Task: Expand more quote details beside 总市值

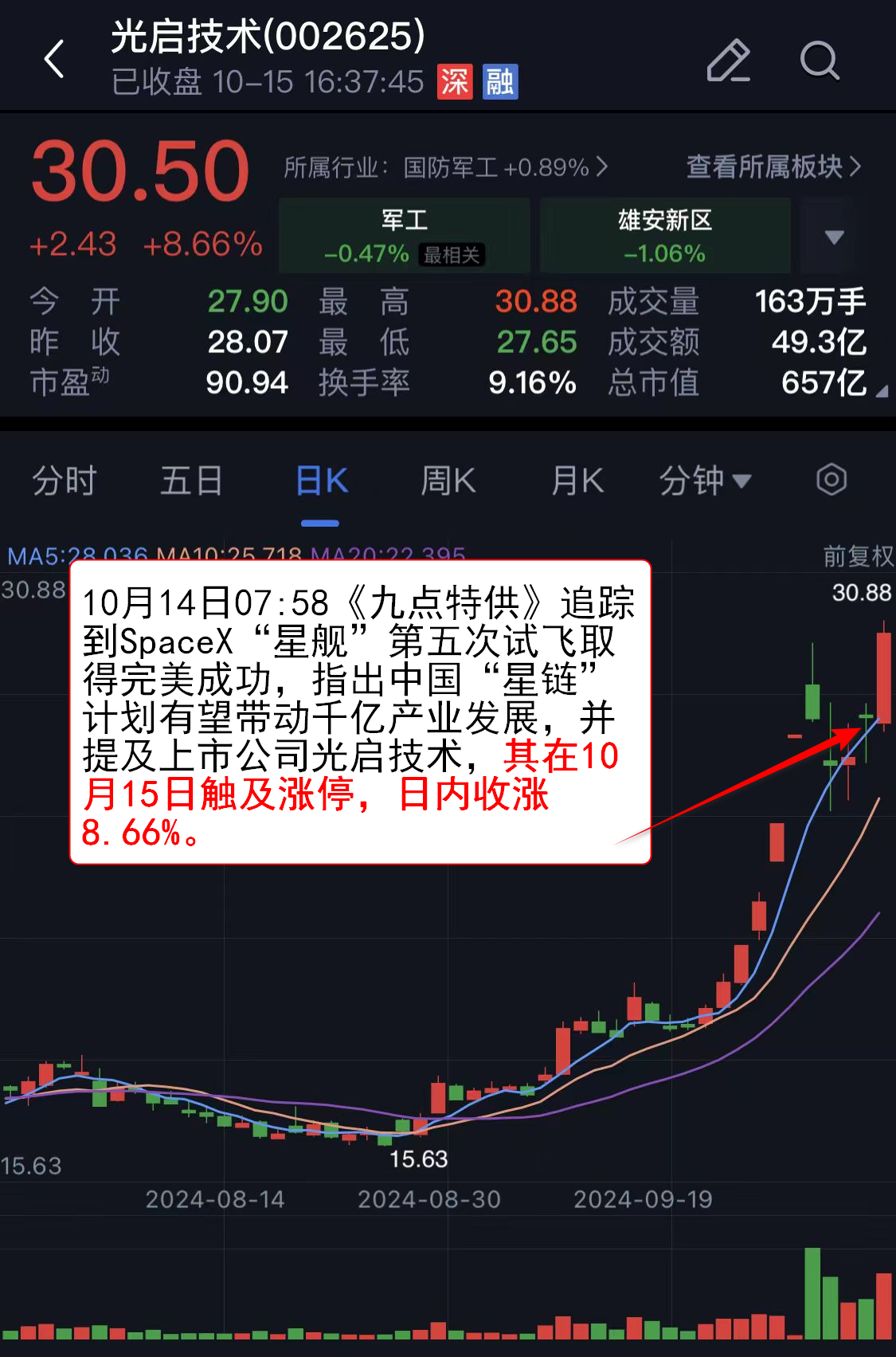Action: click(882, 391)
